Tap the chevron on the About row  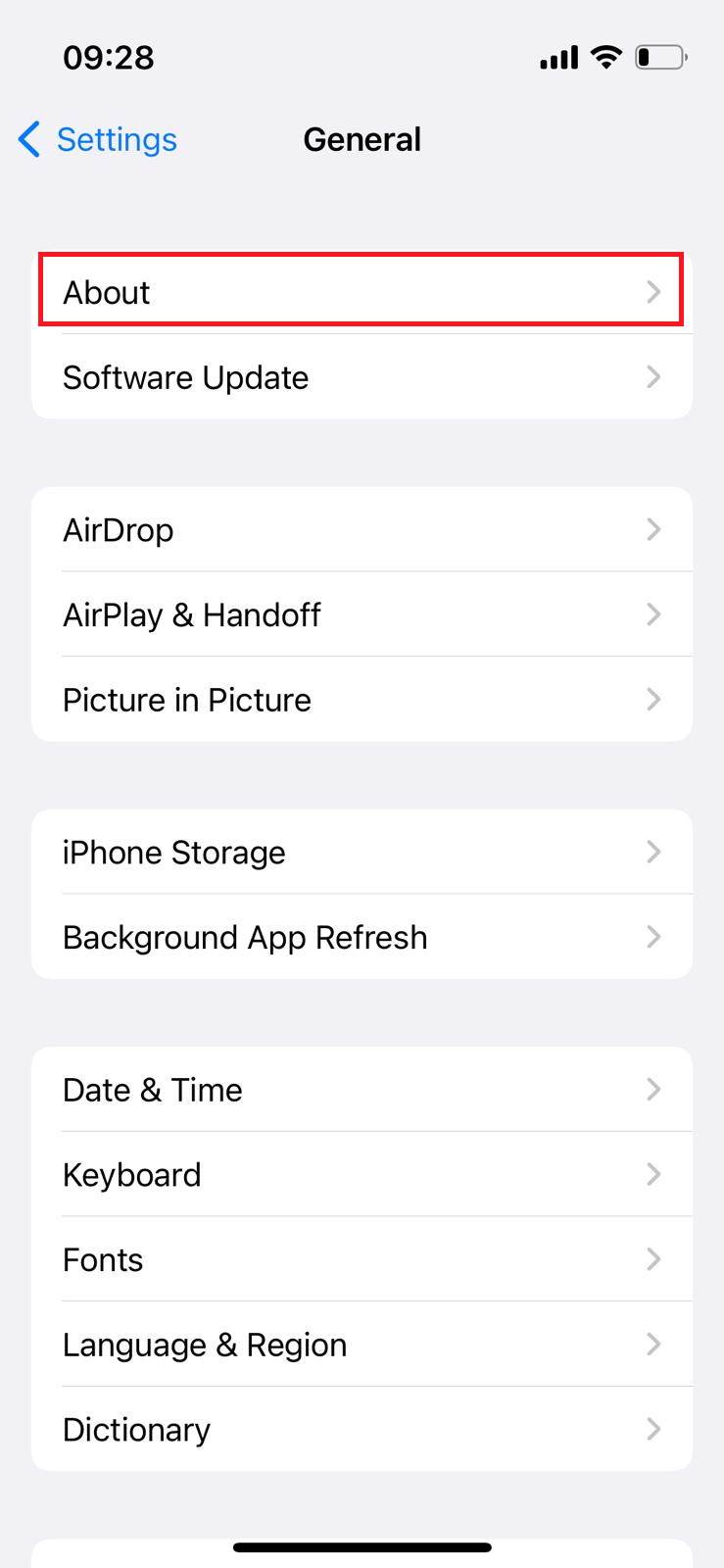point(653,291)
